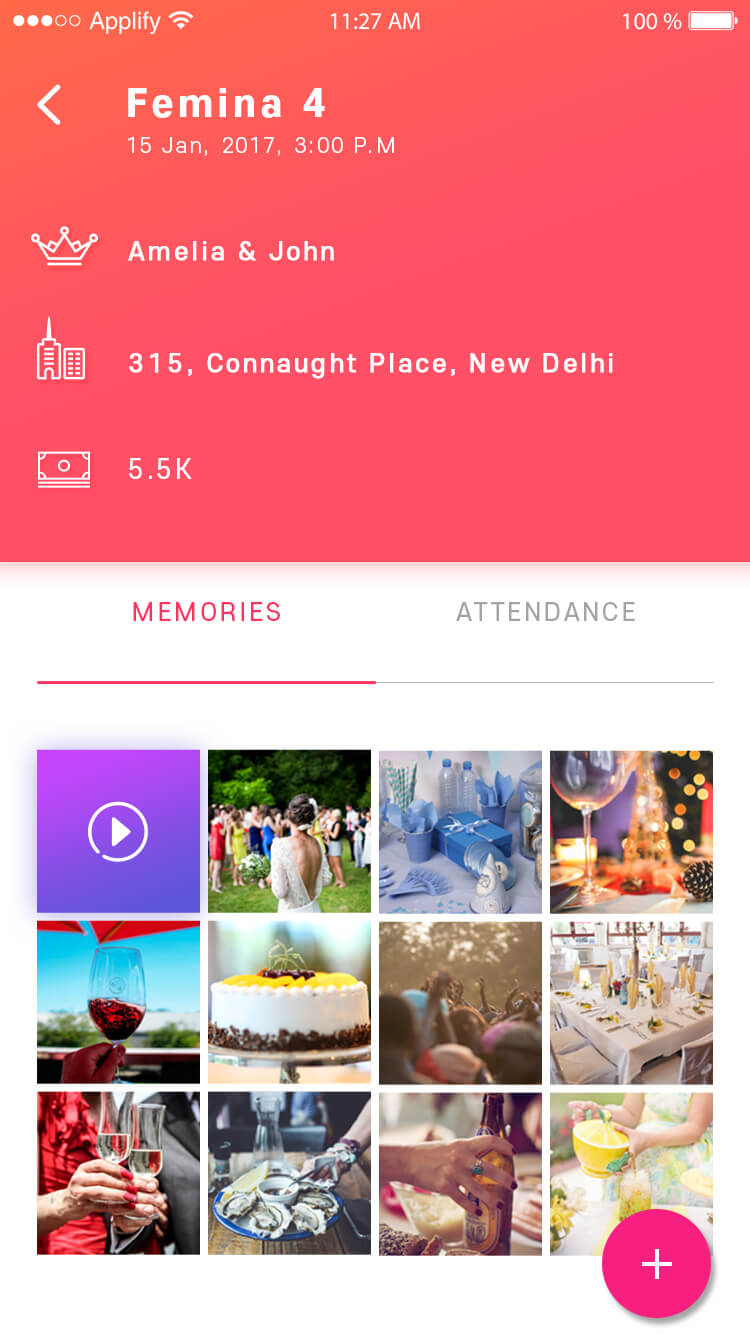
Task: View the white cake with berries photo
Action: coord(289,1002)
